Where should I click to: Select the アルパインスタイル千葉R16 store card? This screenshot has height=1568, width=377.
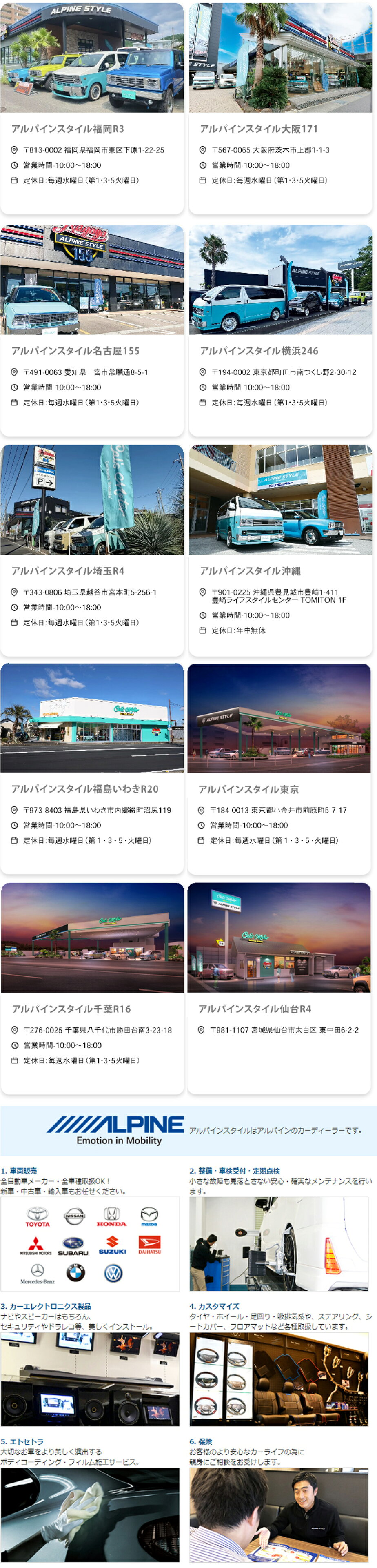pyautogui.click(x=93, y=987)
